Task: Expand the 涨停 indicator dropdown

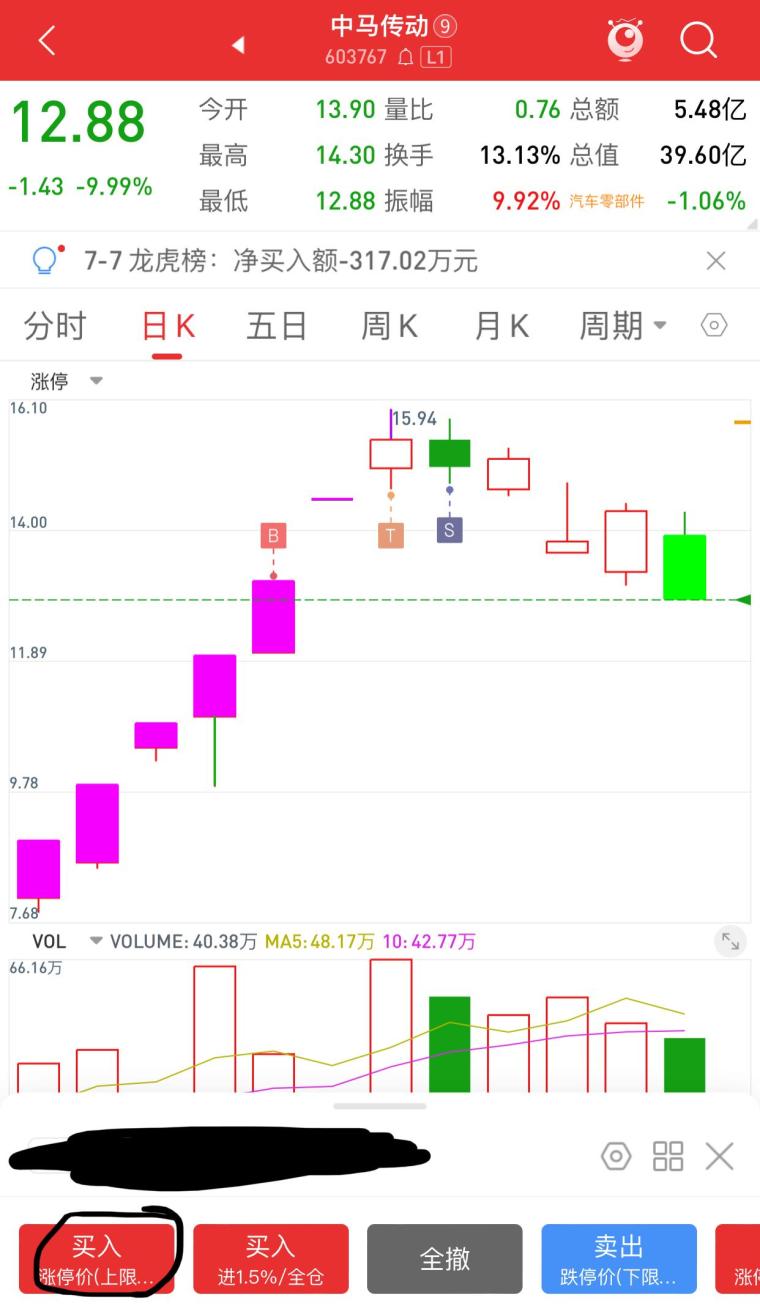Action: [96, 381]
